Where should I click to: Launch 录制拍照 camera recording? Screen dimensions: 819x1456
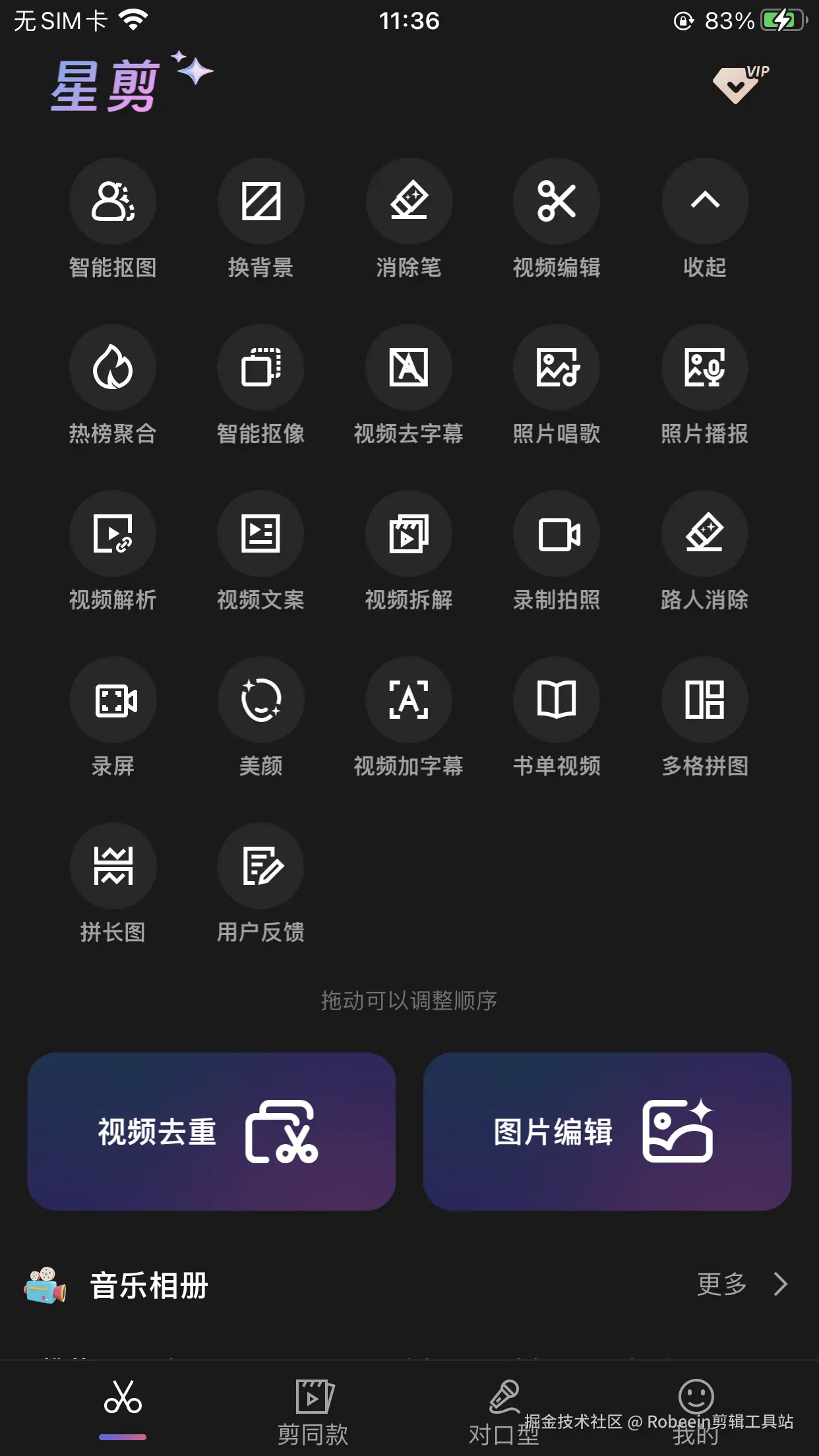(557, 533)
